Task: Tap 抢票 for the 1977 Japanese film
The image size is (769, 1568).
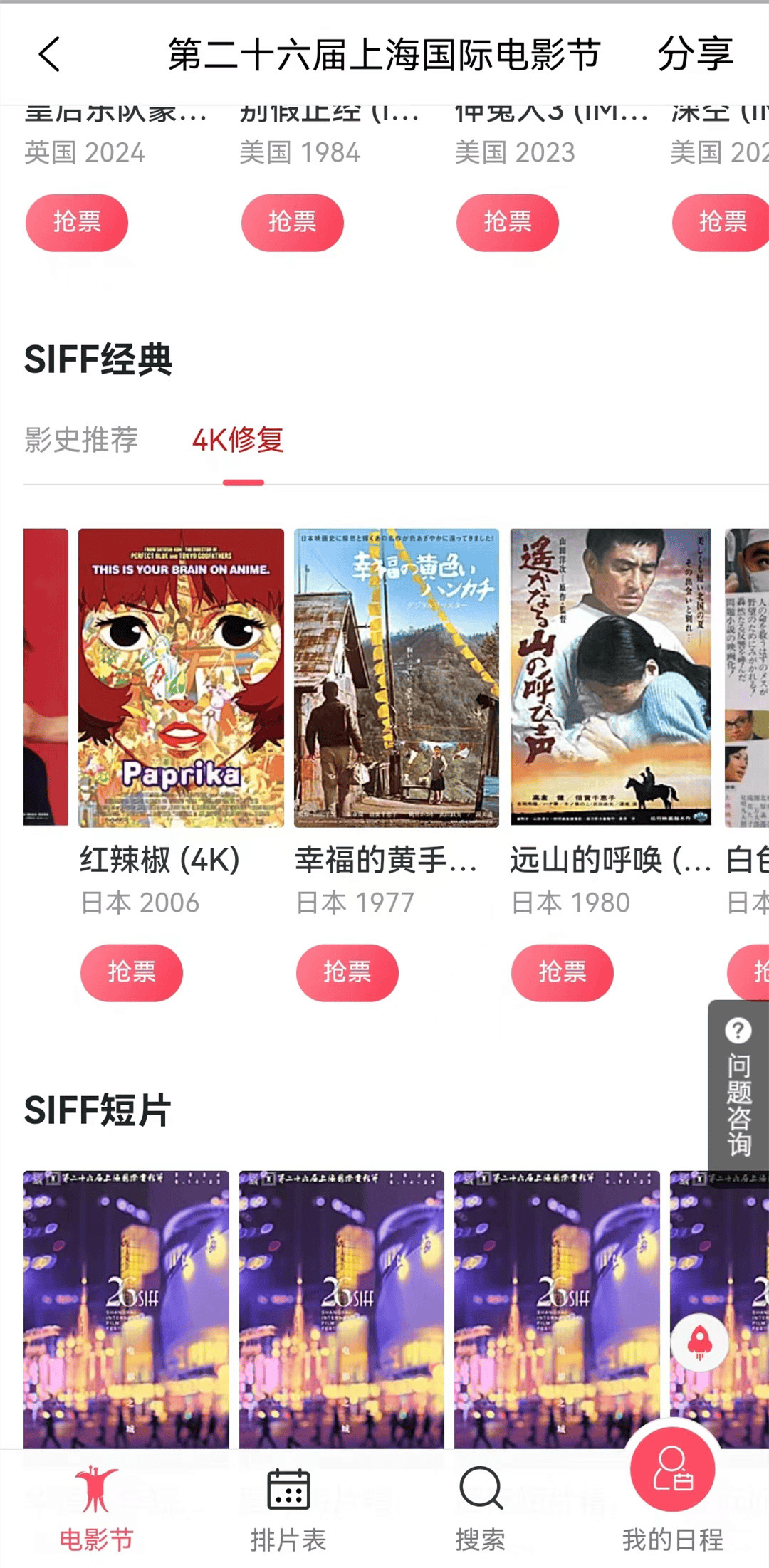Action: click(347, 972)
